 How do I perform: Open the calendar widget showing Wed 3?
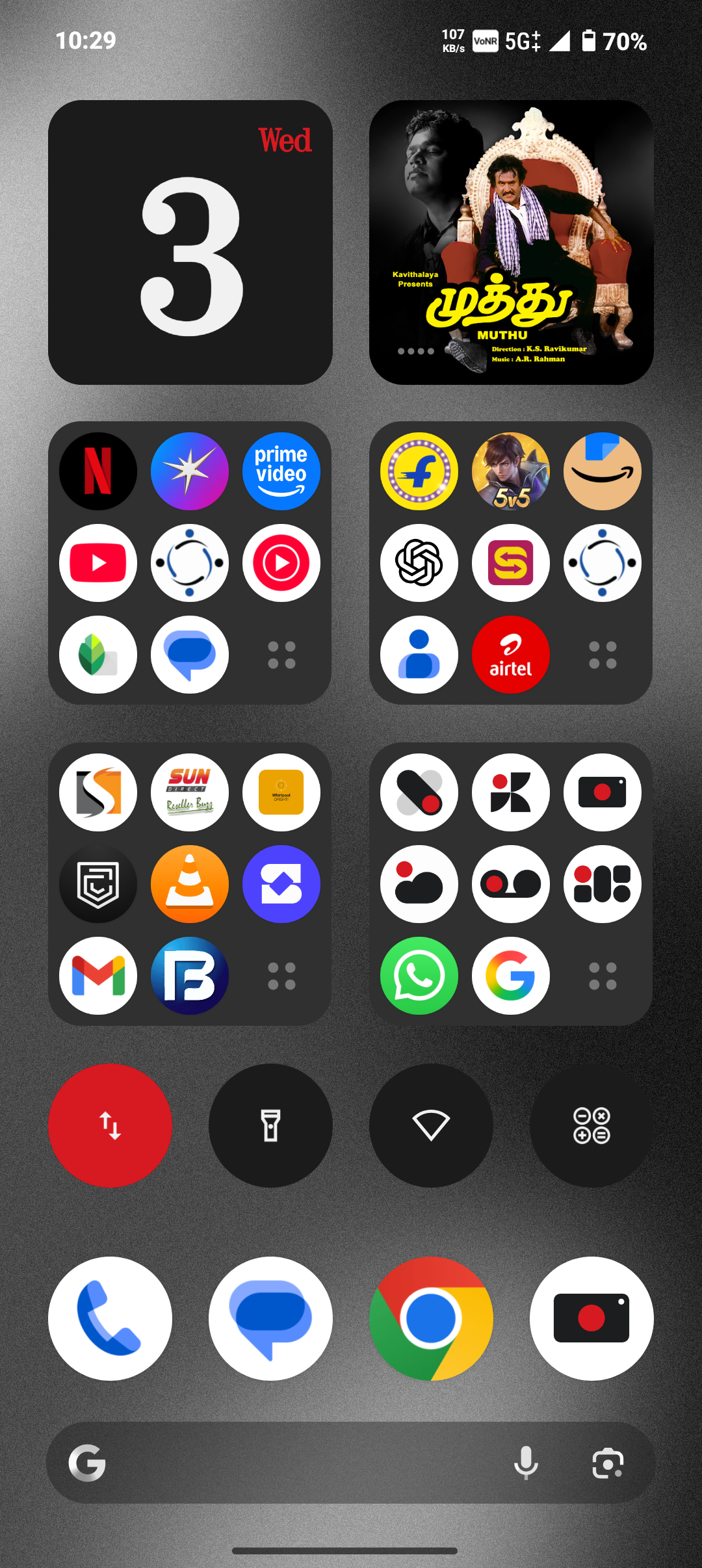[190, 242]
